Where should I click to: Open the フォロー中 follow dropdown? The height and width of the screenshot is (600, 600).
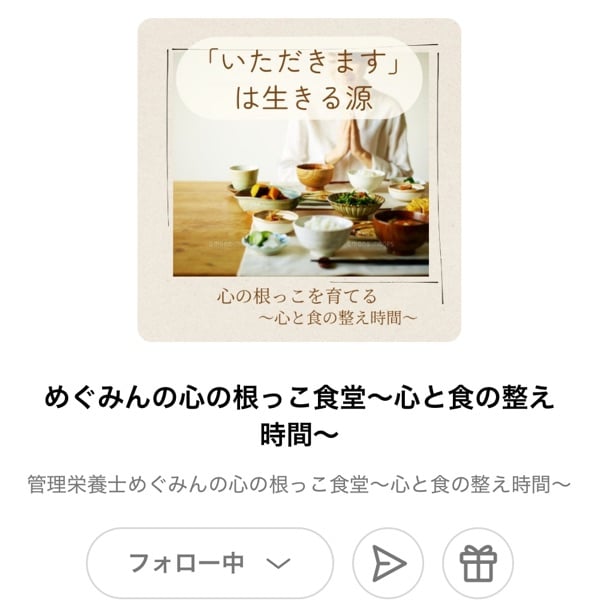coord(209,563)
